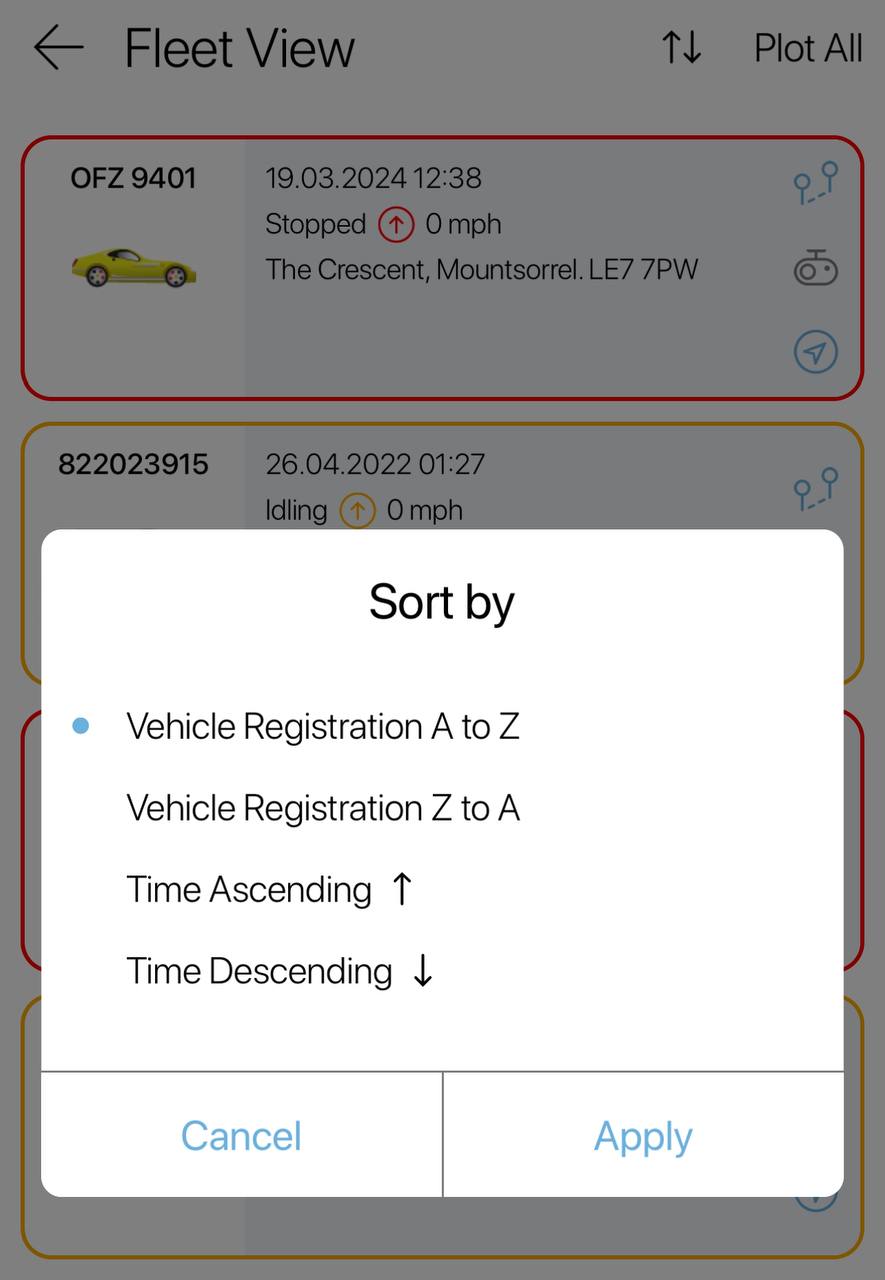Cancel the Sort by dialog
This screenshot has height=1280, width=885.
click(x=241, y=1136)
